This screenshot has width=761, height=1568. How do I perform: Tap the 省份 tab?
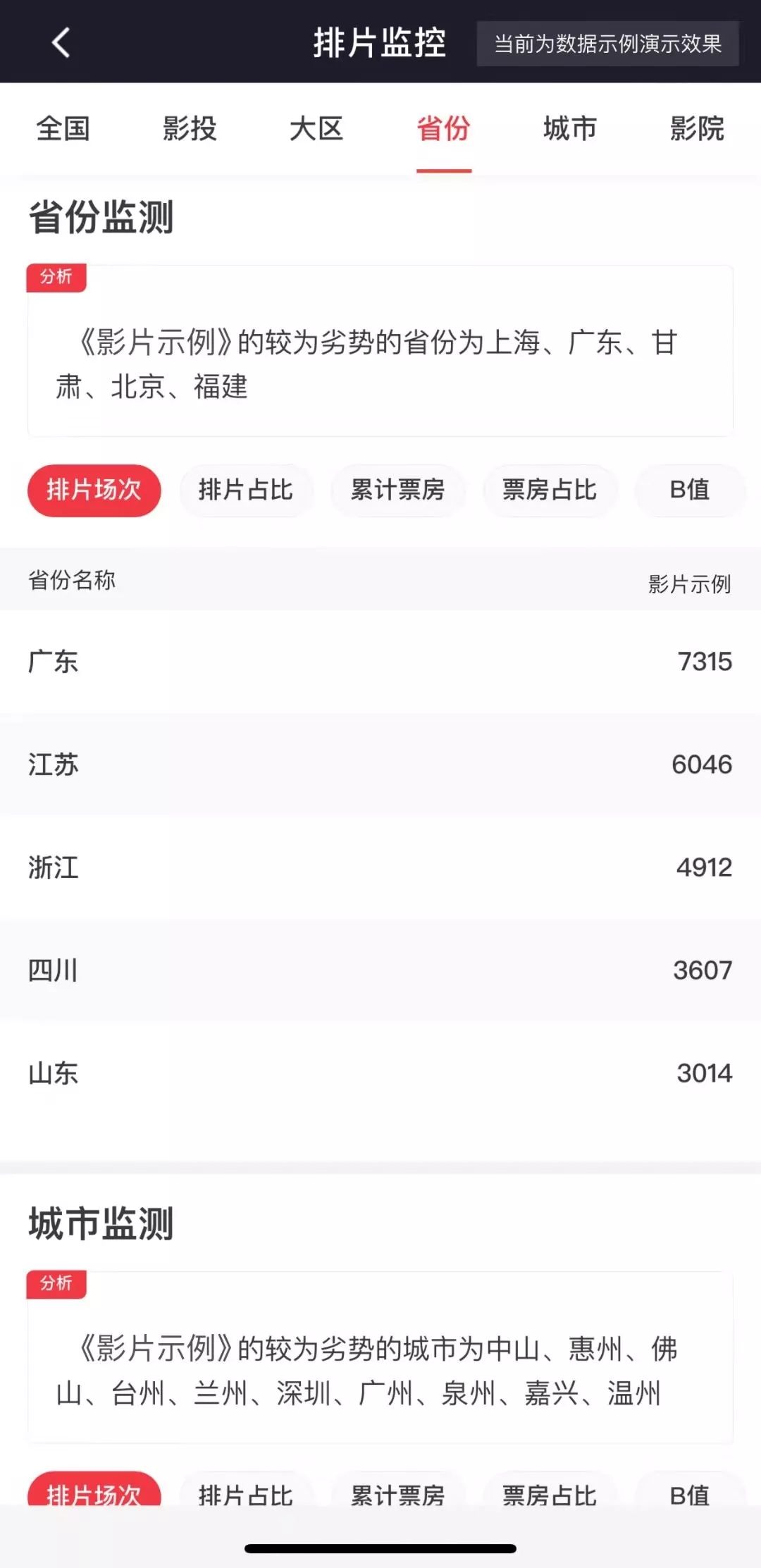443,129
